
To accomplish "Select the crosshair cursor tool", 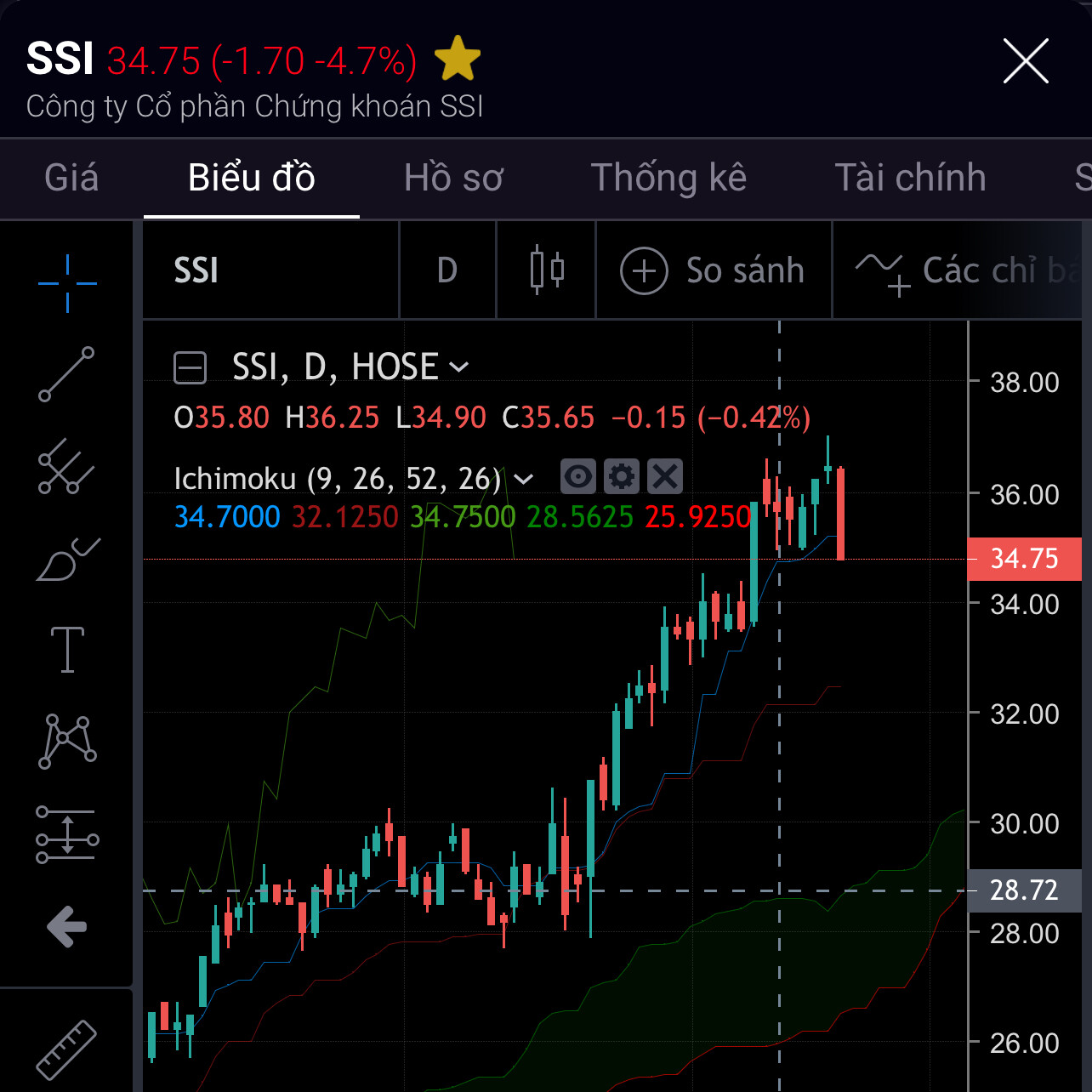I will (67, 283).
